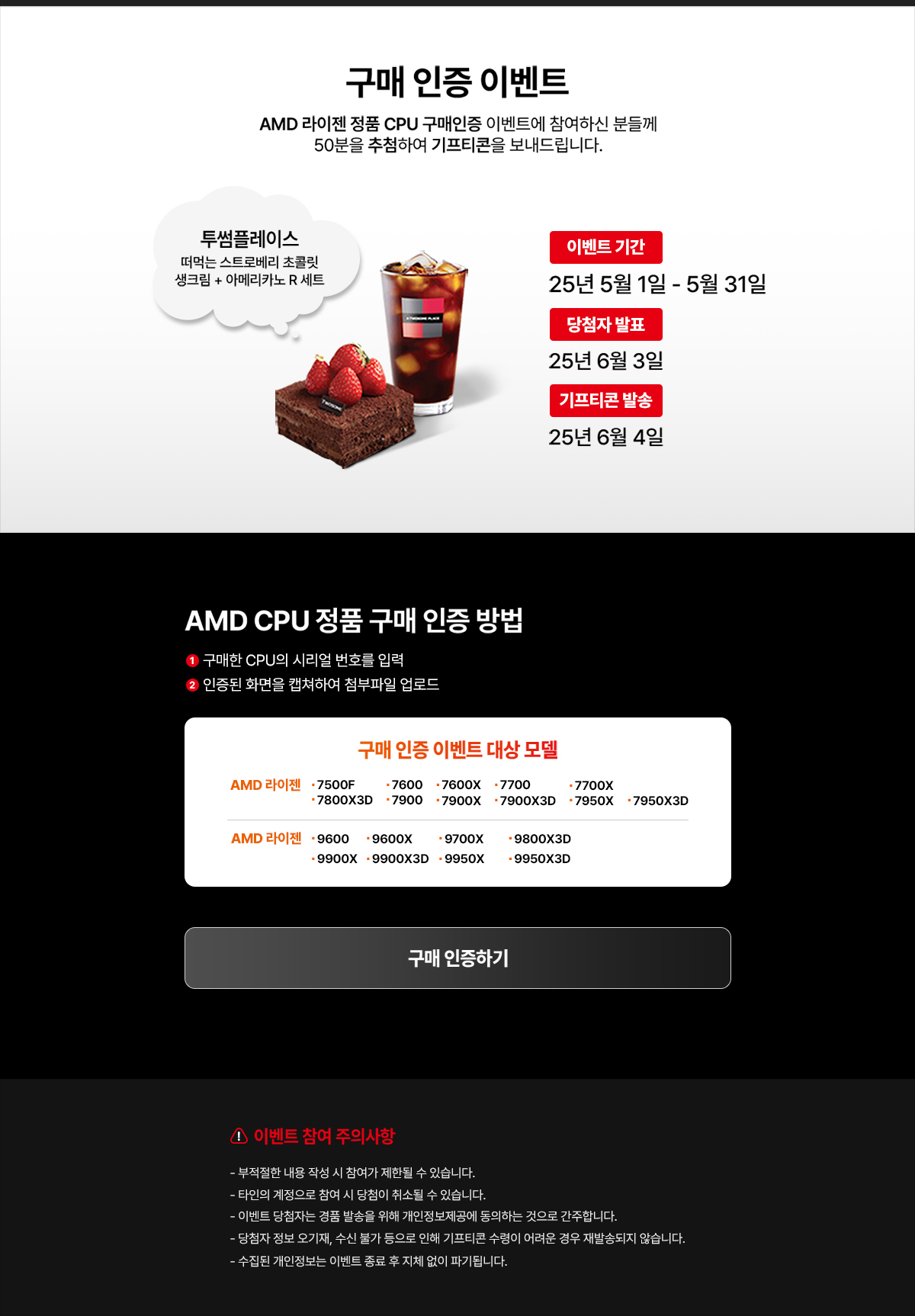Tap the 구매 인증하기 button

tap(457, 958)
